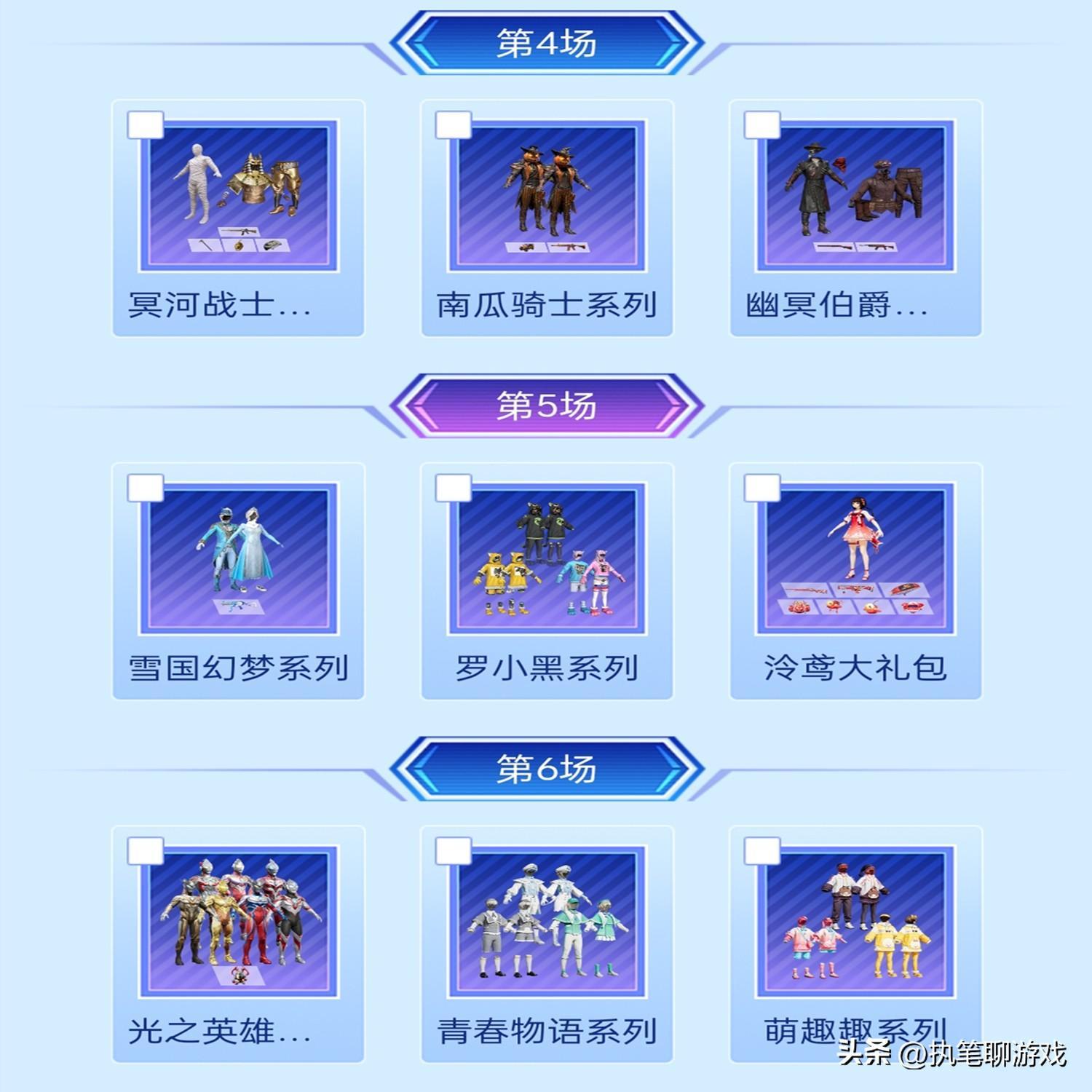Check the 幽冥伯爵 series box

[761, 125]
